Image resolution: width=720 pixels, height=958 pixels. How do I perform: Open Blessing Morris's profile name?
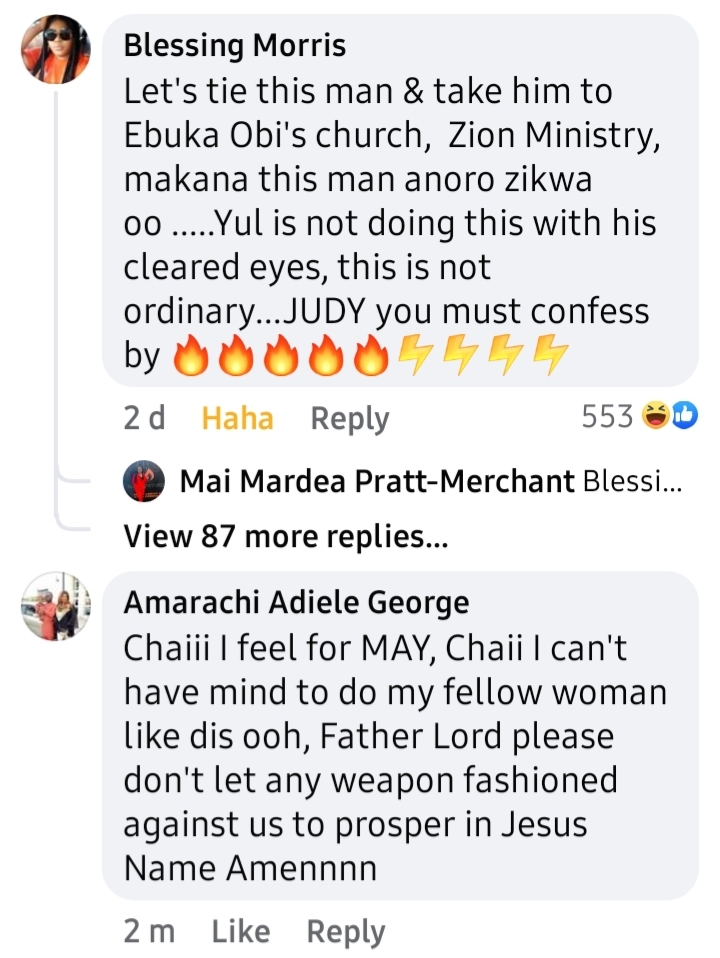point(234,45)
